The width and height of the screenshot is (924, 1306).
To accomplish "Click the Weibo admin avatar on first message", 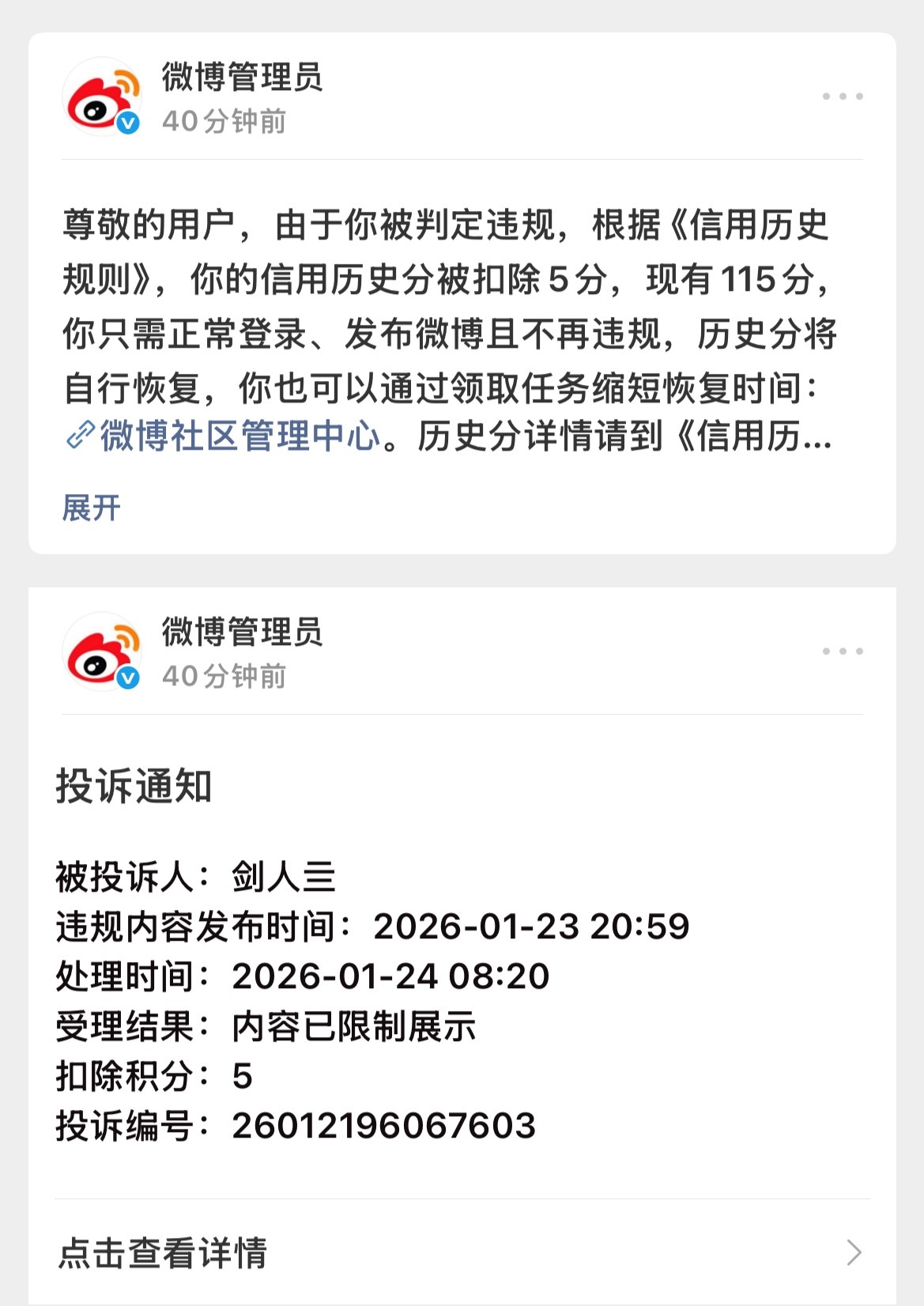I will click(105, 96).
